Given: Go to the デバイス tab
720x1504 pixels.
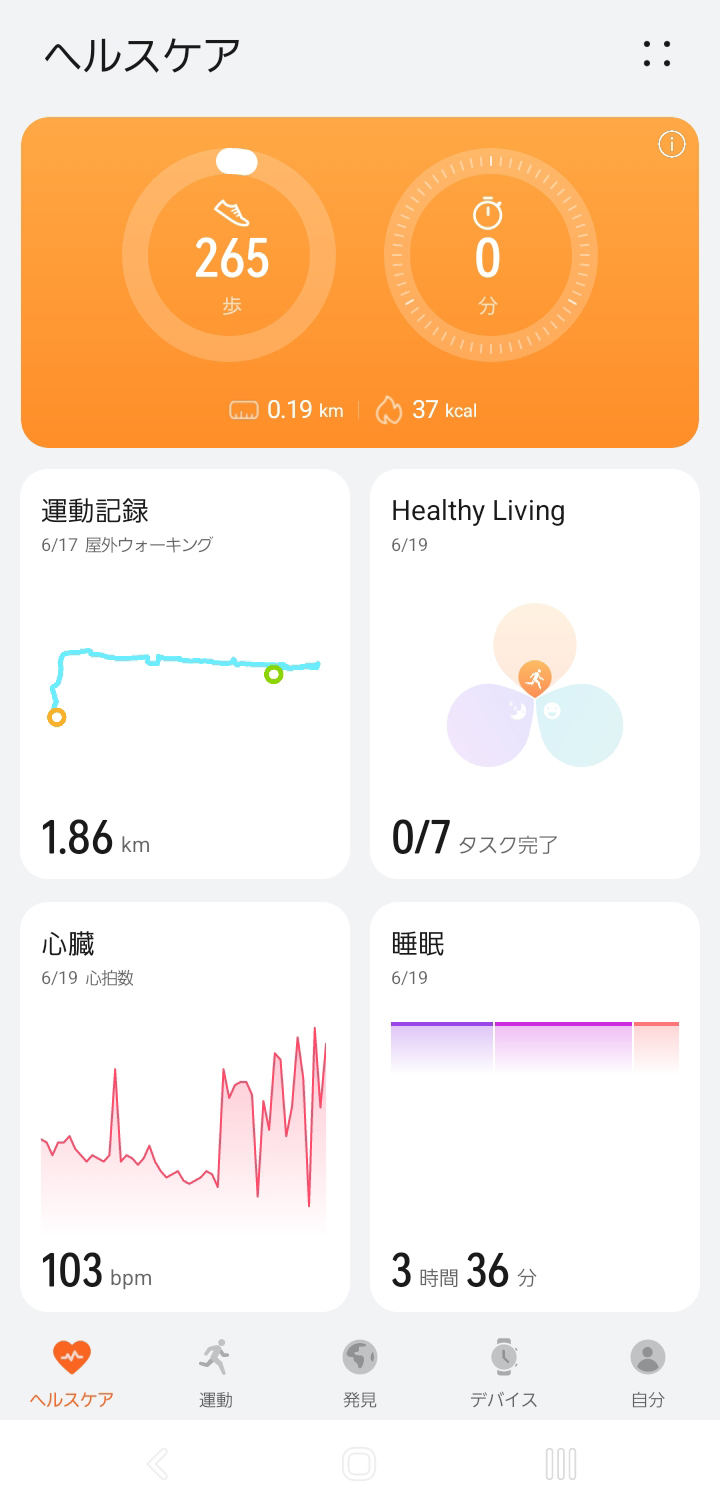Looking at the screenshot, I should (x=504, y=1374).
